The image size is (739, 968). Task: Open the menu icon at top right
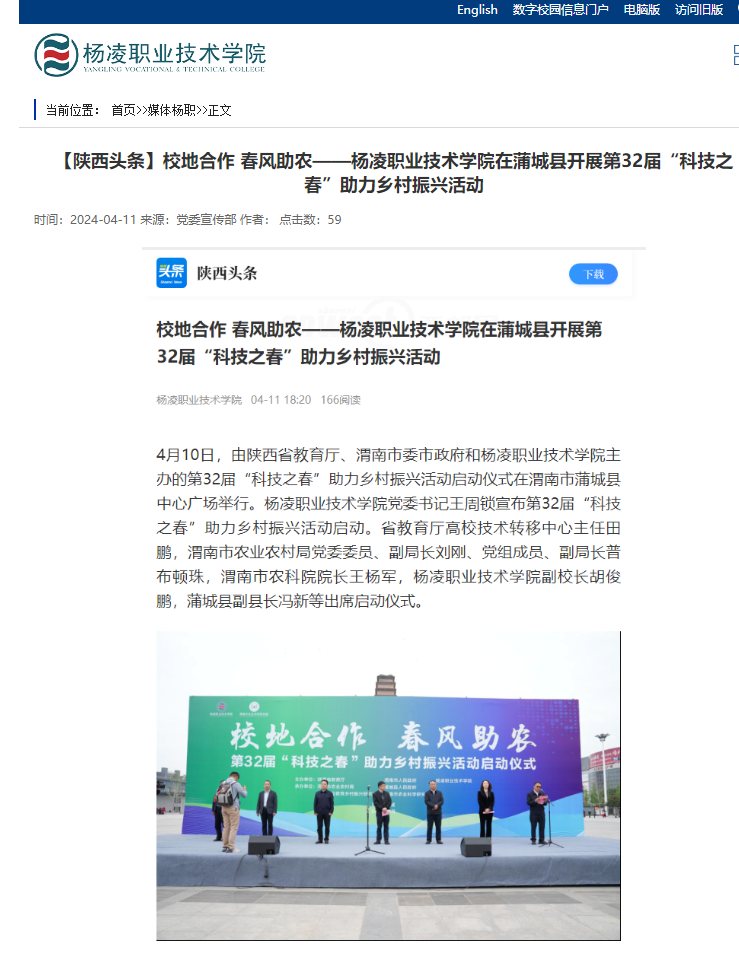pyautogui.click(x=735, y=56)
